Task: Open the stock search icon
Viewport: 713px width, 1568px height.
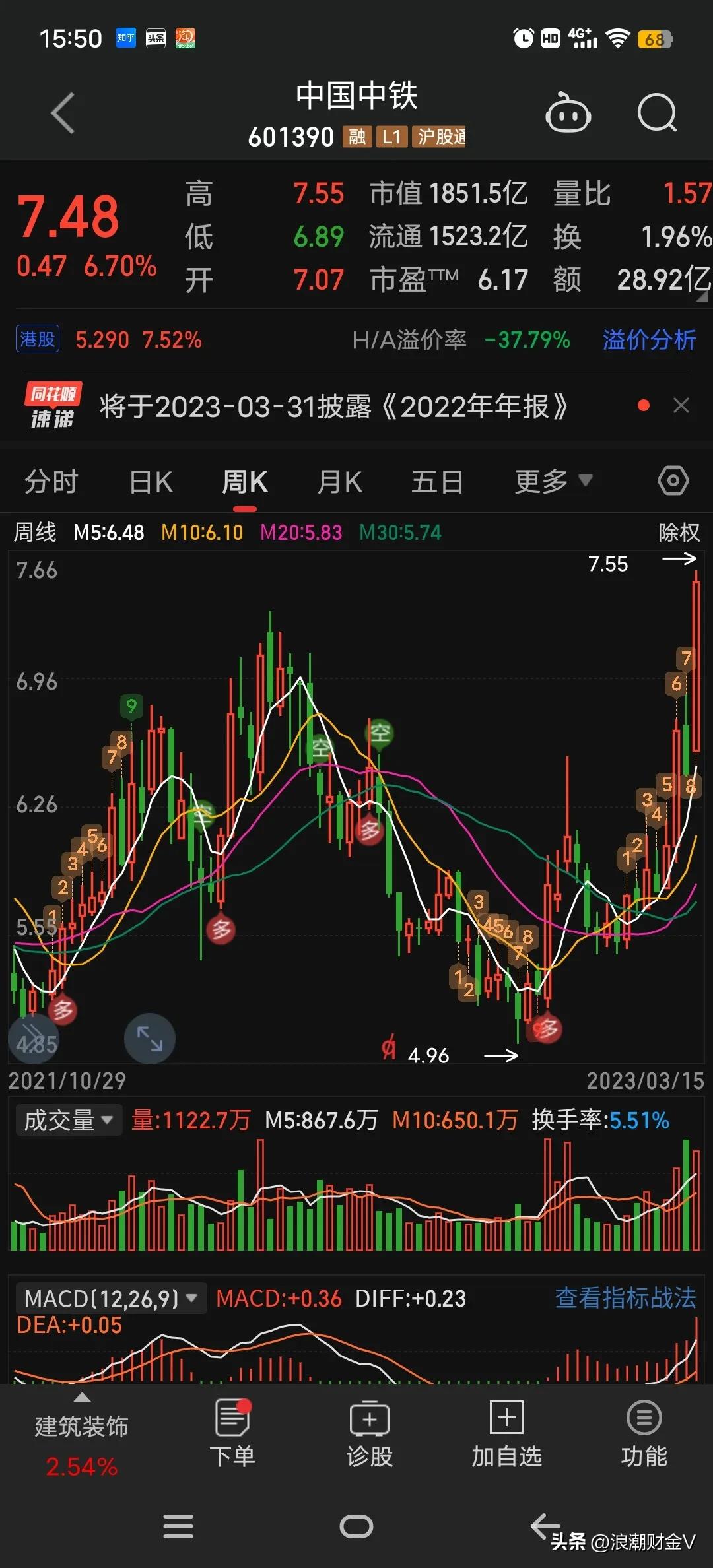Action: (x=657, y=114)
